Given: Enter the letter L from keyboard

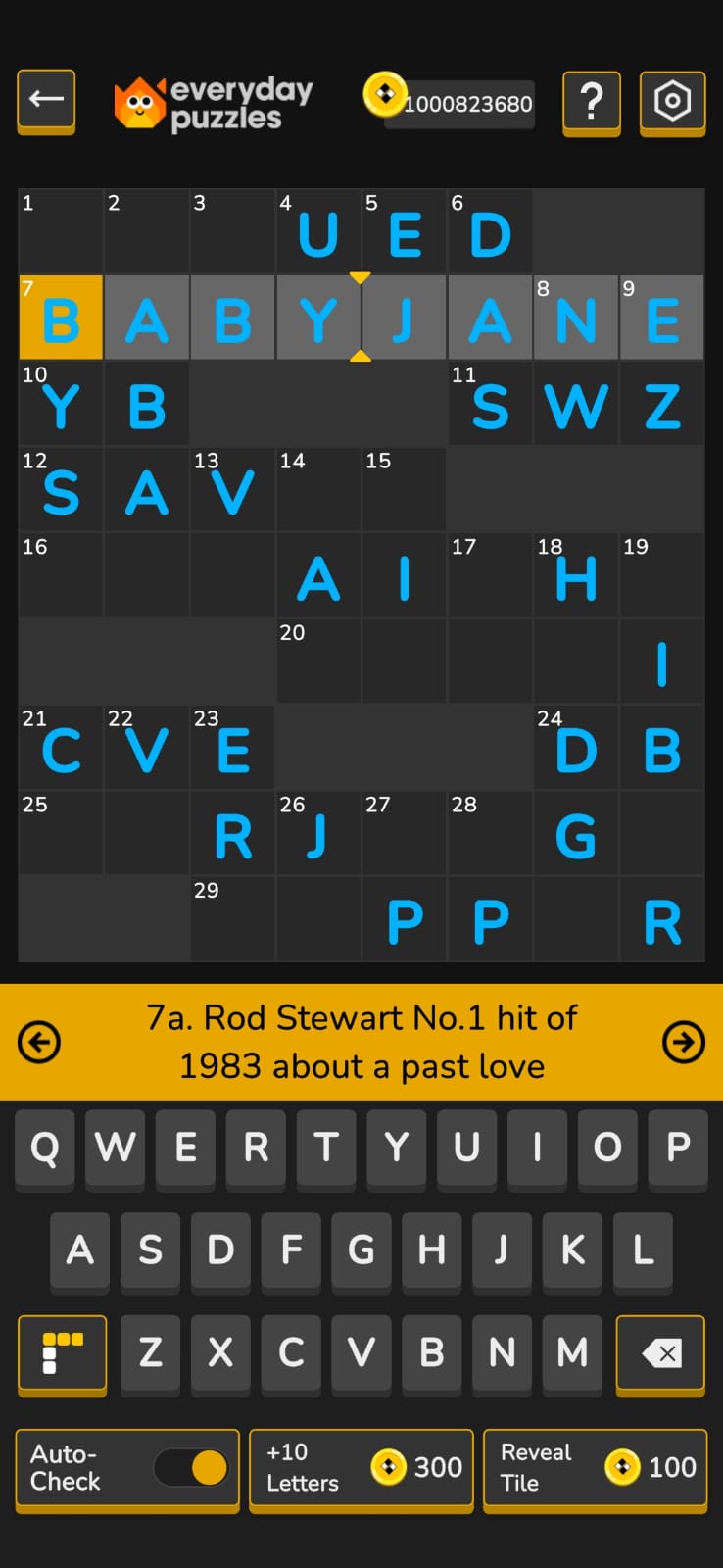Looking at the screenshot, I should 643,1249.
